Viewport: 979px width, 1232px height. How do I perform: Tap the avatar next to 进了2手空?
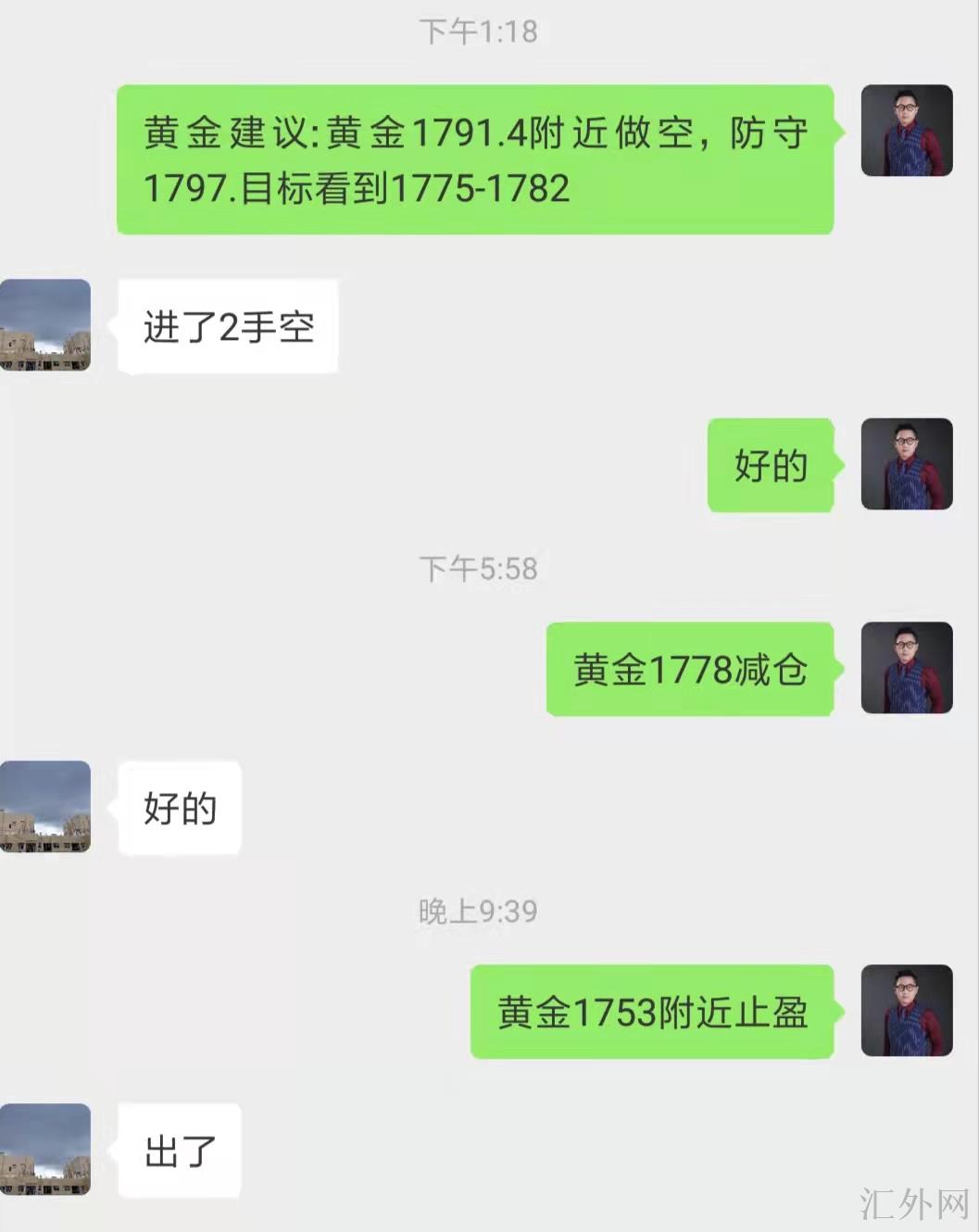pyautogui.click(x=45, y=325)
